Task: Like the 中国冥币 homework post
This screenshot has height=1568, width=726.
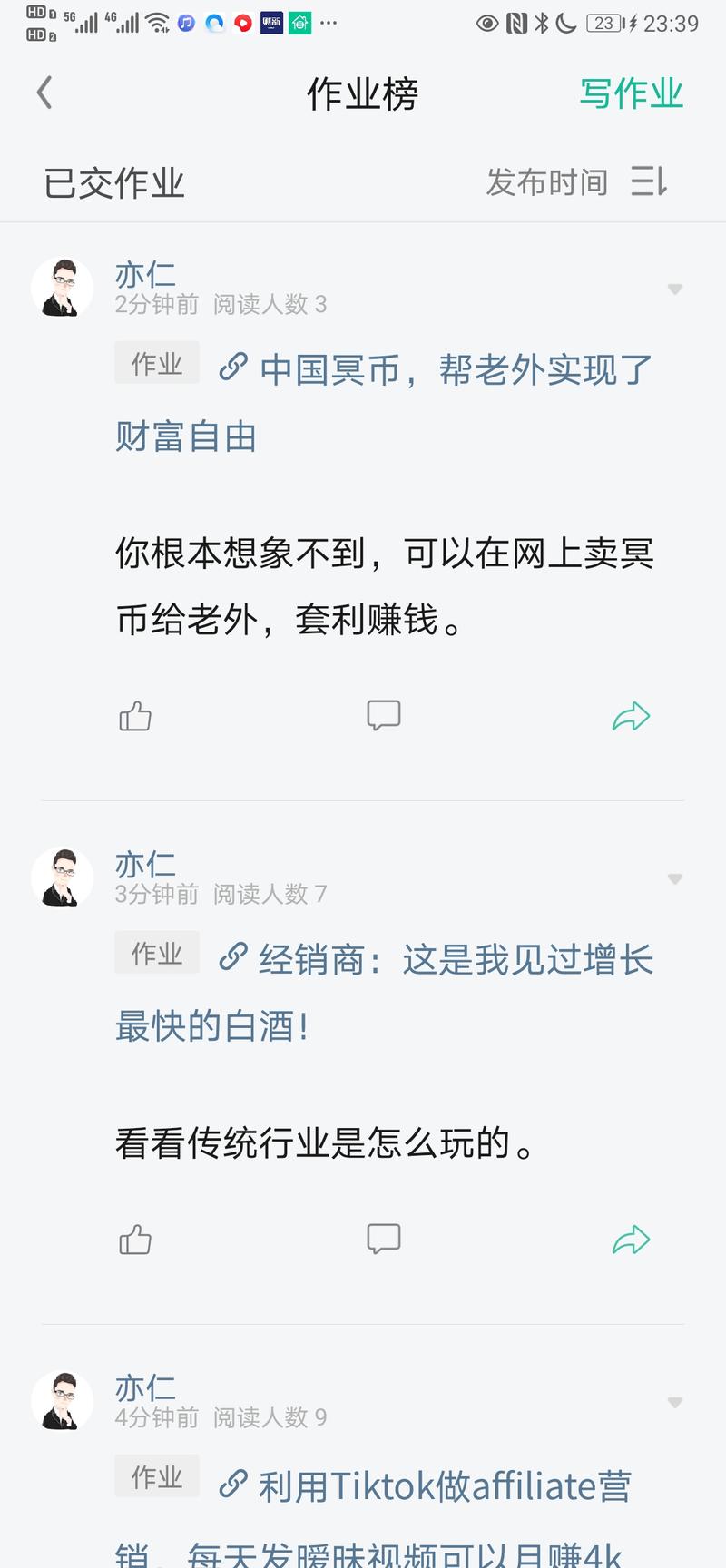Action: pos(134,715)
